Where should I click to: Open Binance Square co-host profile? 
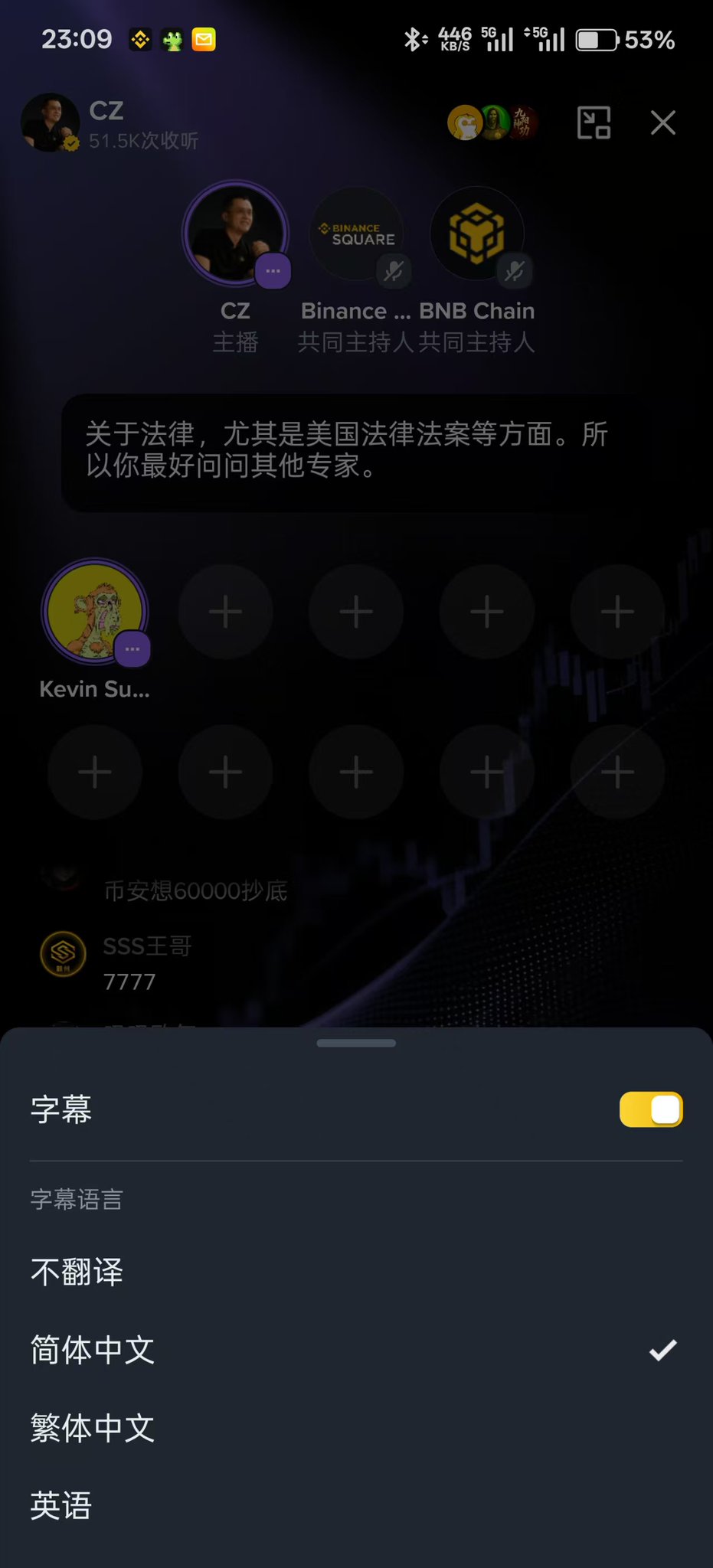pyautogui.click(x=356, y=234)
